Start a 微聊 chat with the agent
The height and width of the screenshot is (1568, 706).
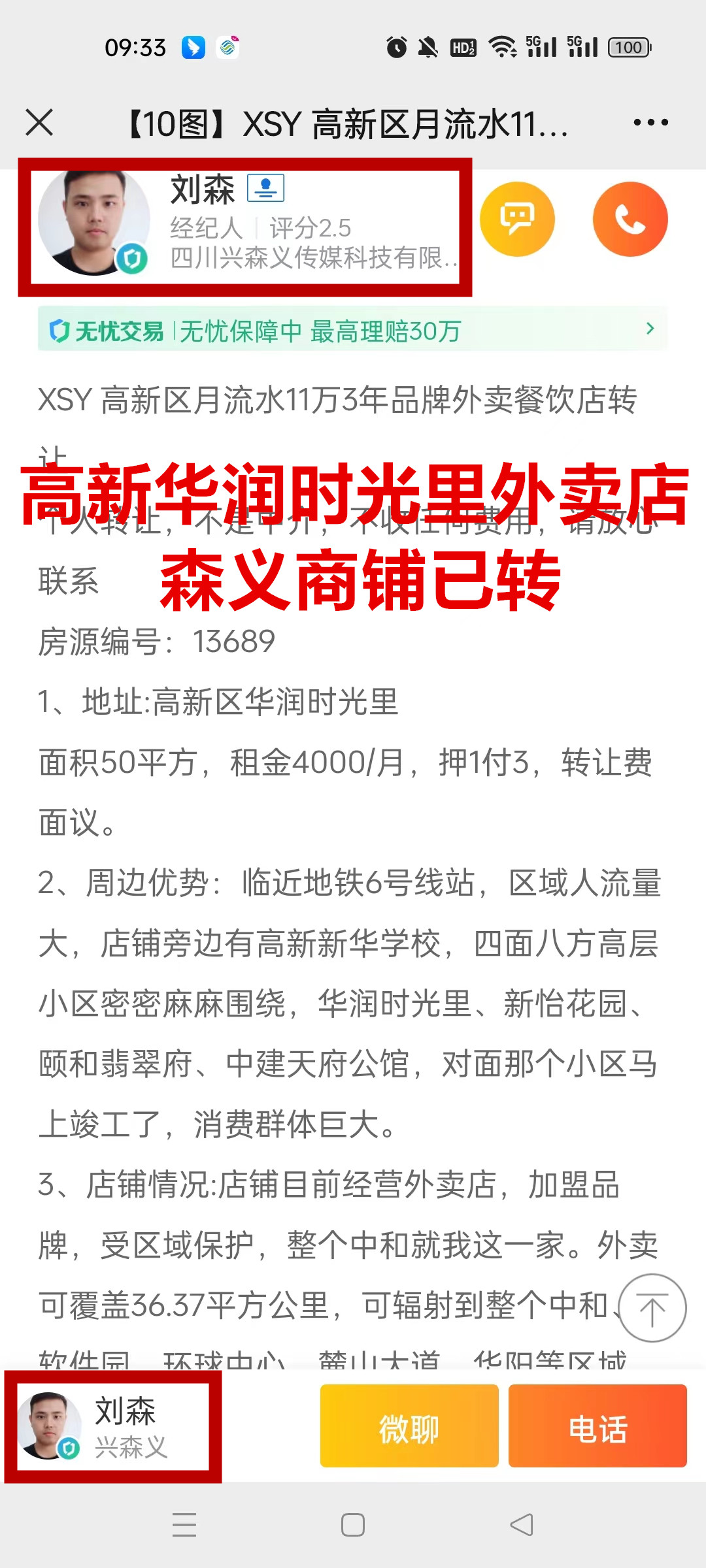point(409,1426)
